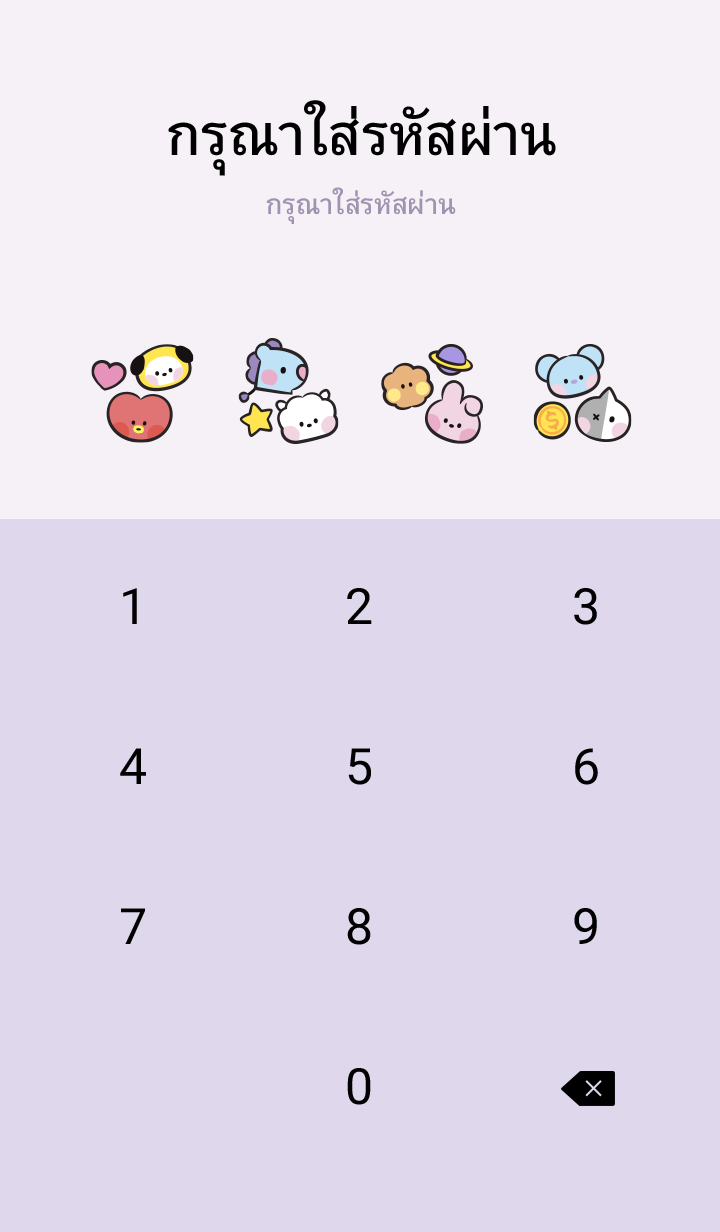Enter digit 0 on the keypad
720x1232 pixels.
(359, 1087)
